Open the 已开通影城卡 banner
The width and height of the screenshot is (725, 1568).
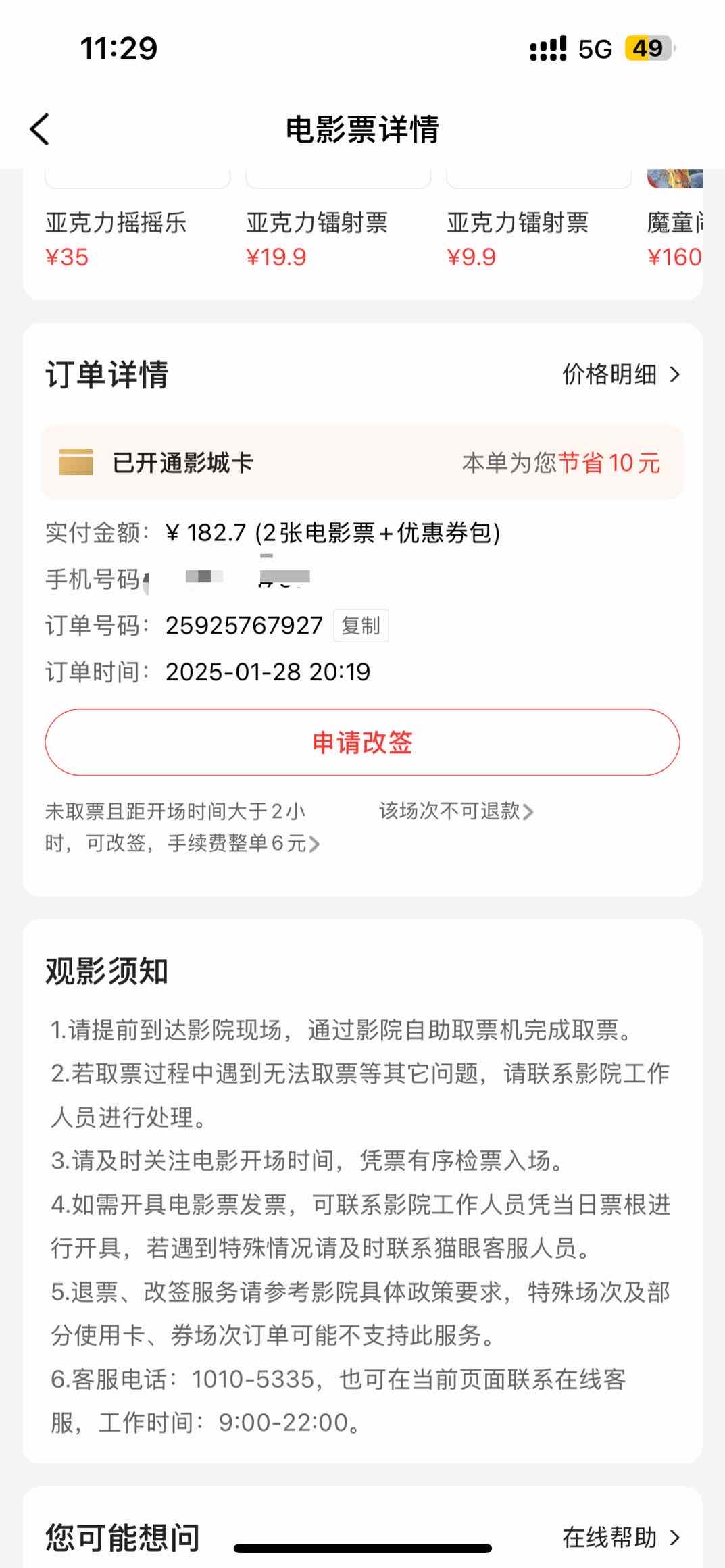tap(362, 463)
